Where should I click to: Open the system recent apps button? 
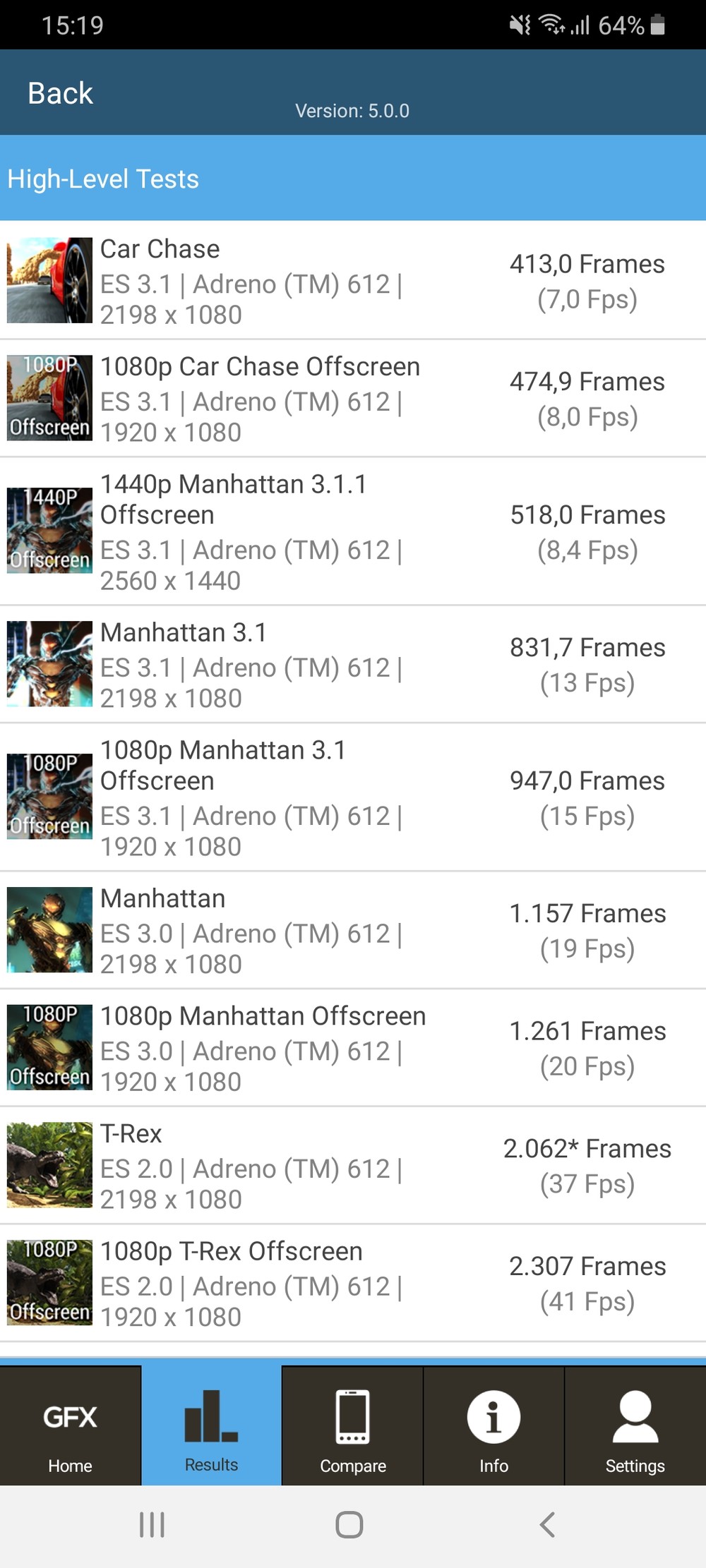point(152,1525)
